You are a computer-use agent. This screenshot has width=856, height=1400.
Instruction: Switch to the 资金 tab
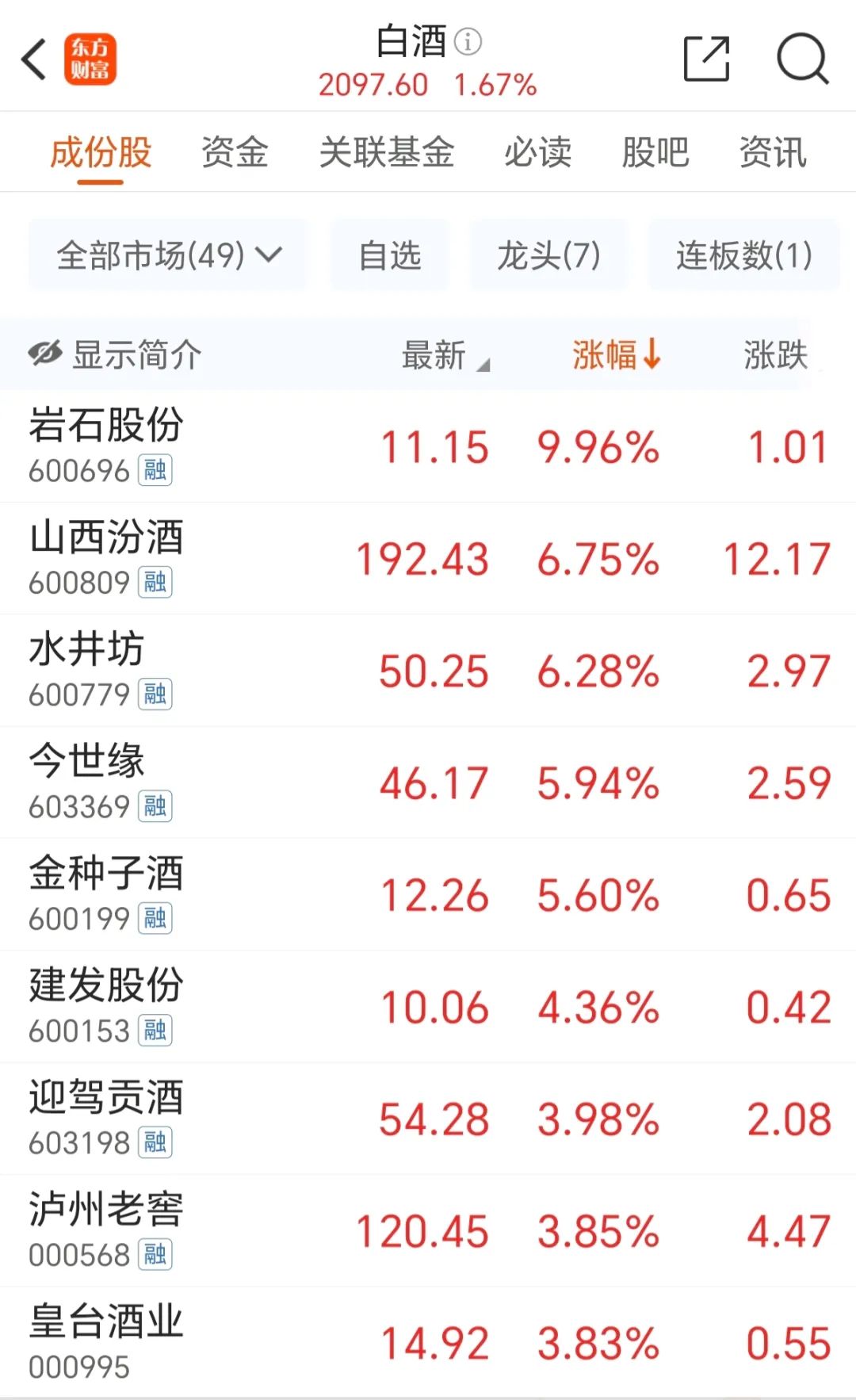tap(235, 152)
